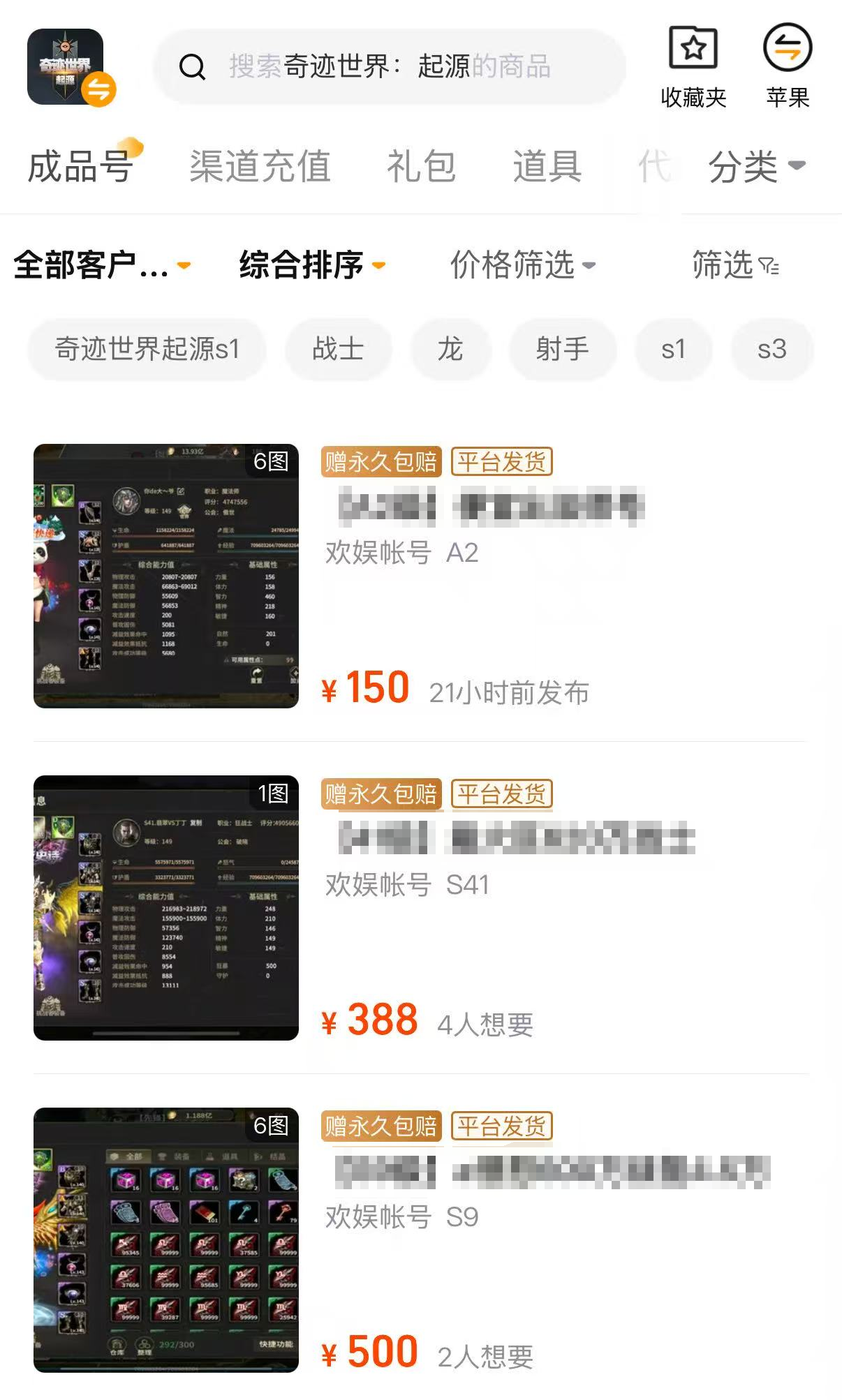Viewport: 842px width, 1400px height.
Task: Filter by the 龙 chip
Action: pyautogui.click(x=450, y=349)
